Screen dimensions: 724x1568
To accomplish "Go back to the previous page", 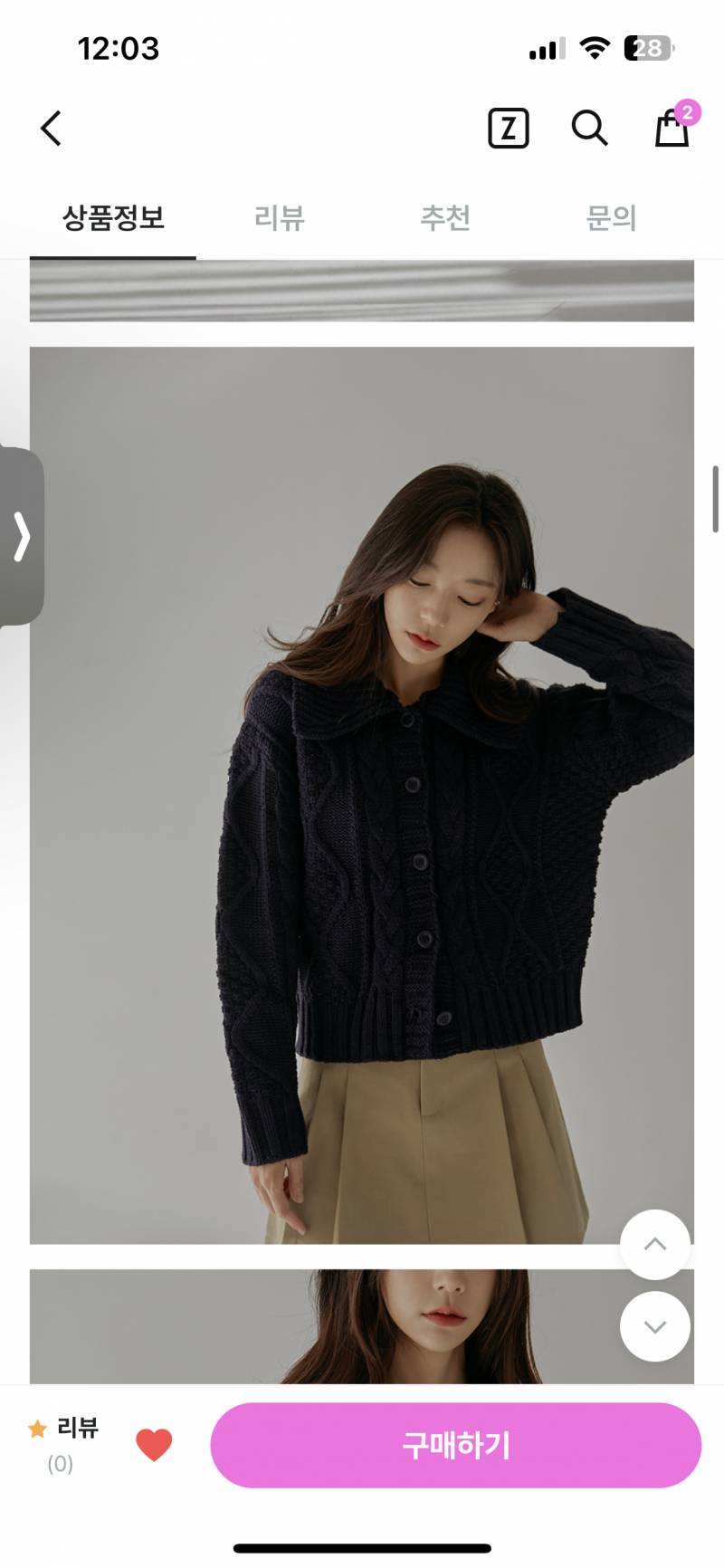I will pos(52,129).
